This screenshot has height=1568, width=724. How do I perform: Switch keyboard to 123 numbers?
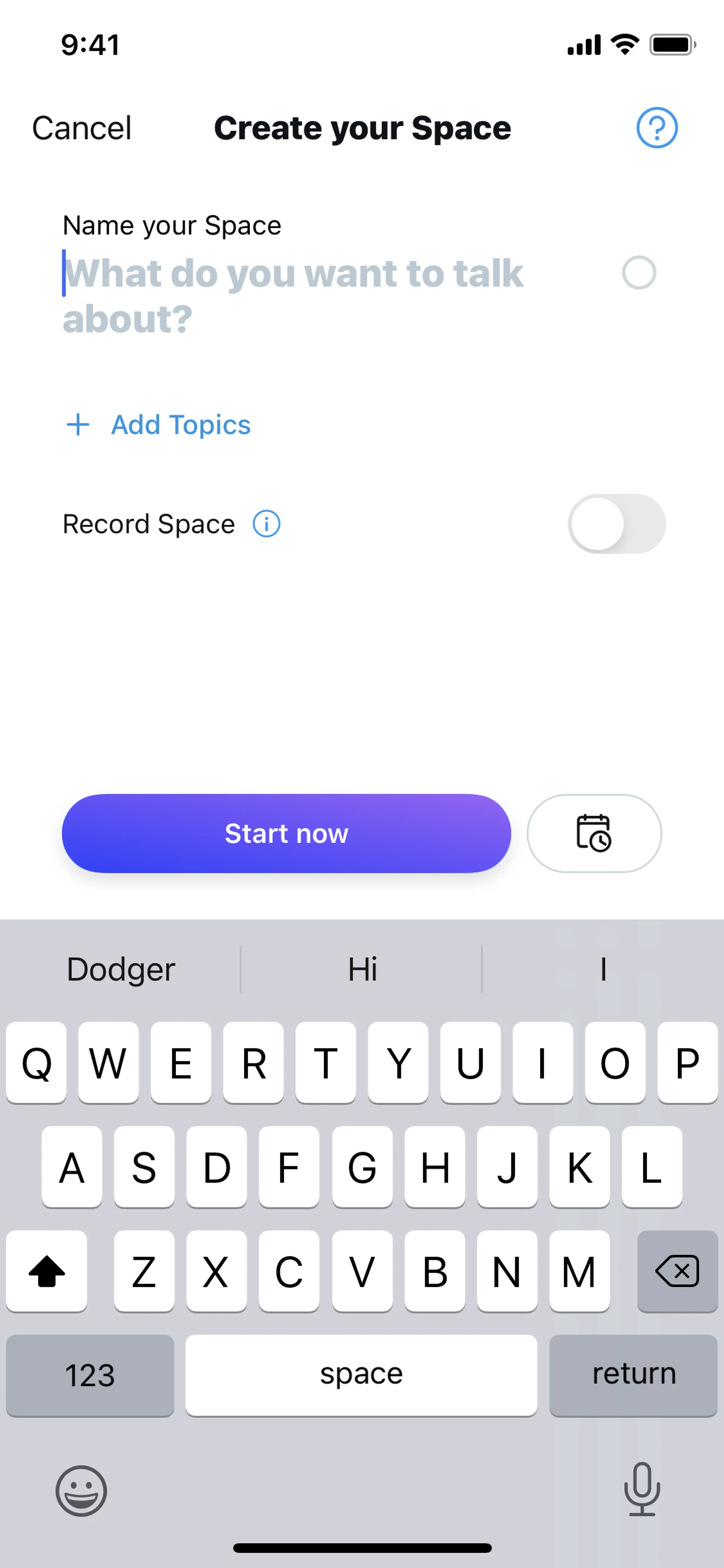(90, 1375)
